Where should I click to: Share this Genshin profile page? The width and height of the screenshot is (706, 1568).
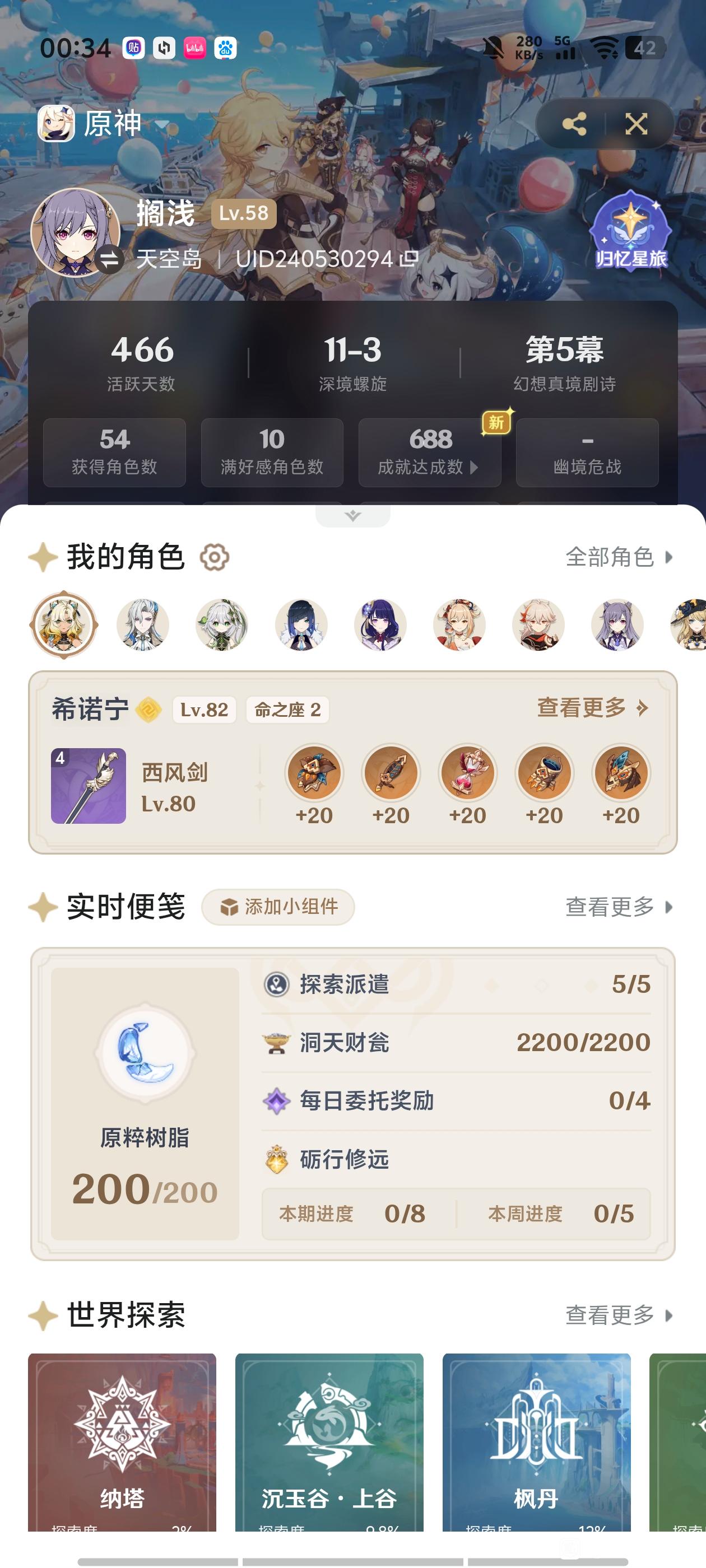pyautogui.click(x=574, y=124)
